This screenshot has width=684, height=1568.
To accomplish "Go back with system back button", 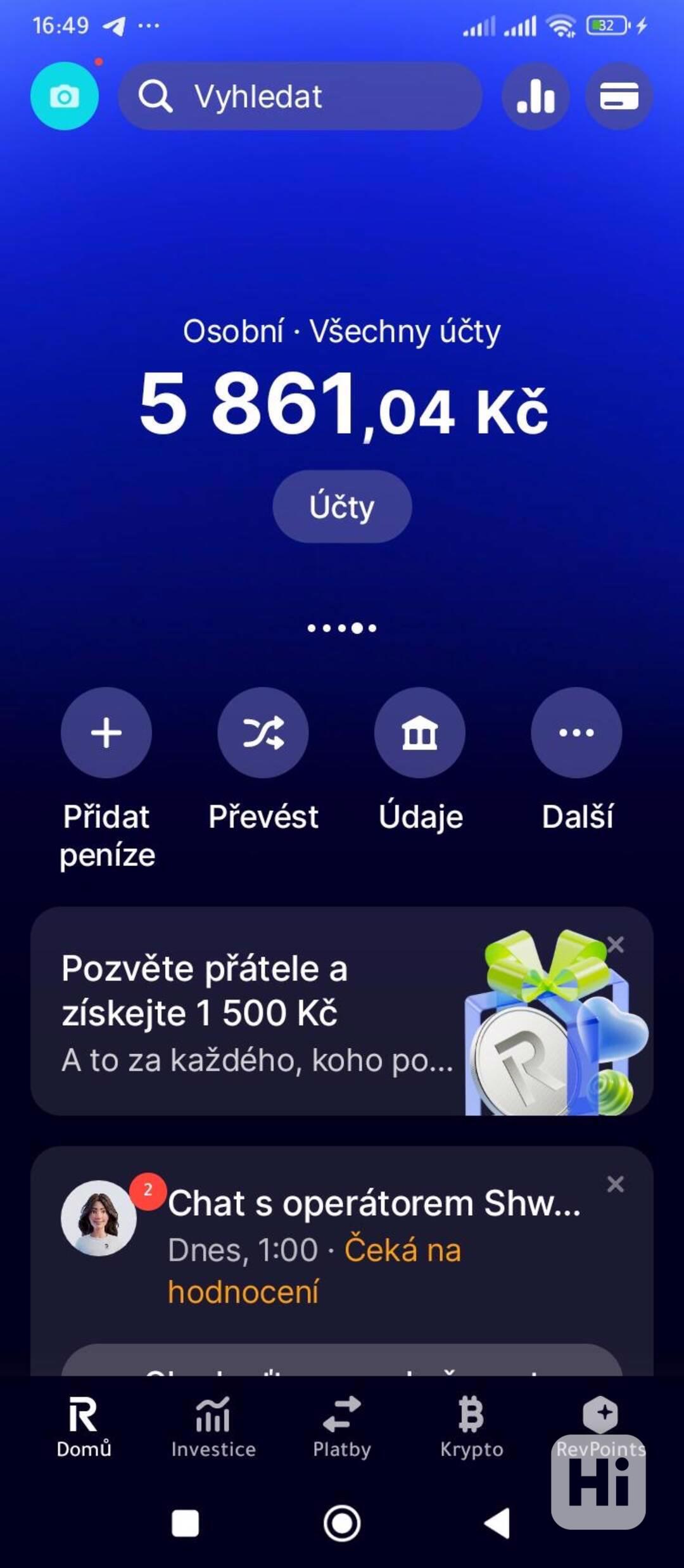I will point(498,1523).
